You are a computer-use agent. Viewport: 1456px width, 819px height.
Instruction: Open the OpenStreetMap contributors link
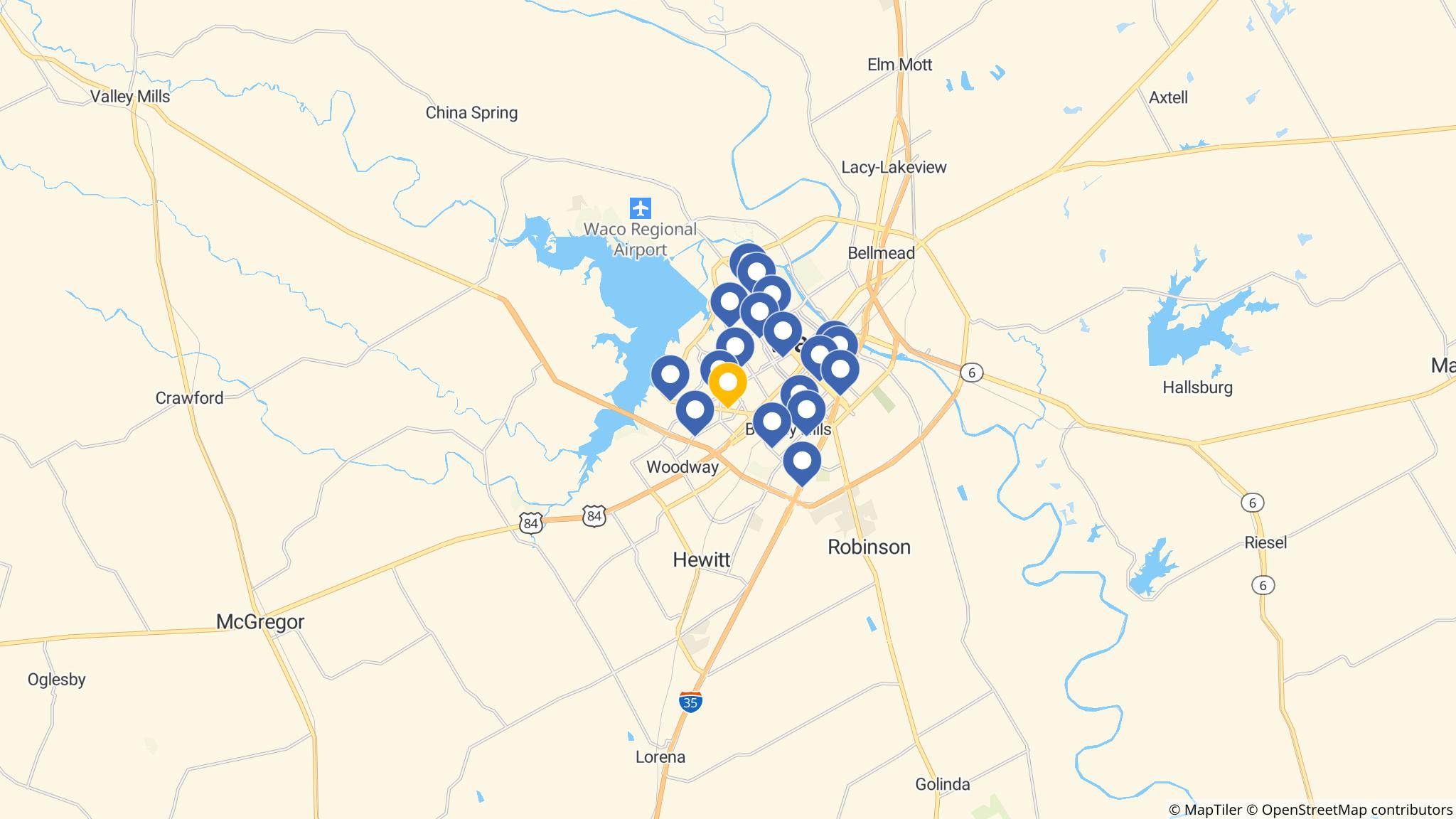[1356, 810]
